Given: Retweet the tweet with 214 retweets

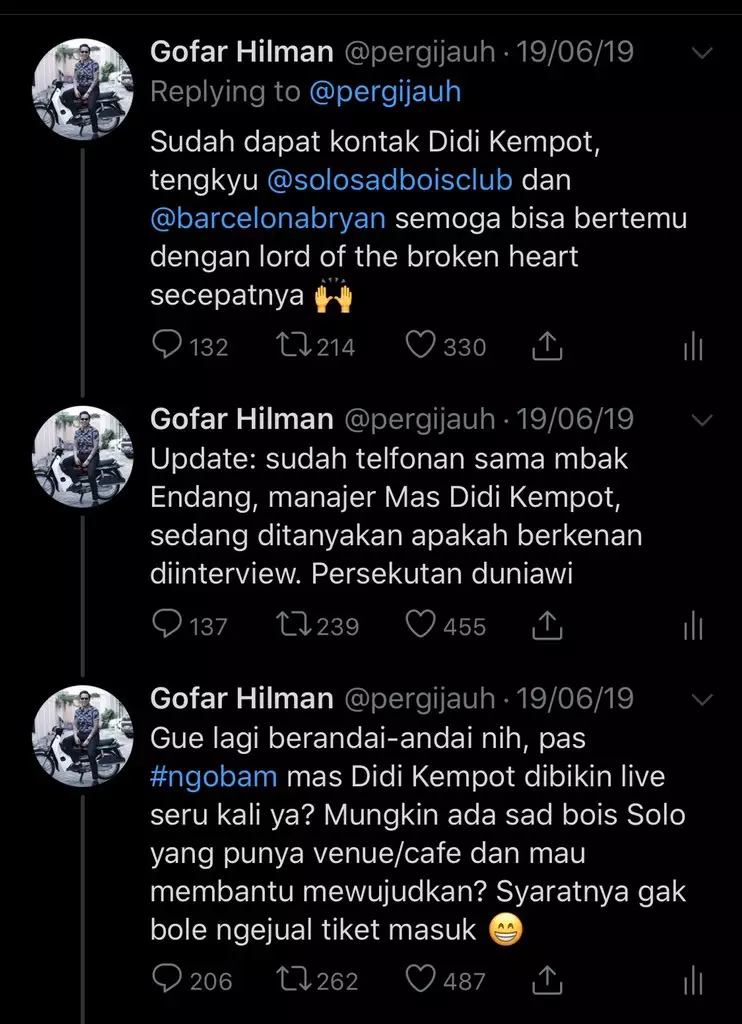Looking at the screenshot, I should pyautogui.click(x=294, y=346).
